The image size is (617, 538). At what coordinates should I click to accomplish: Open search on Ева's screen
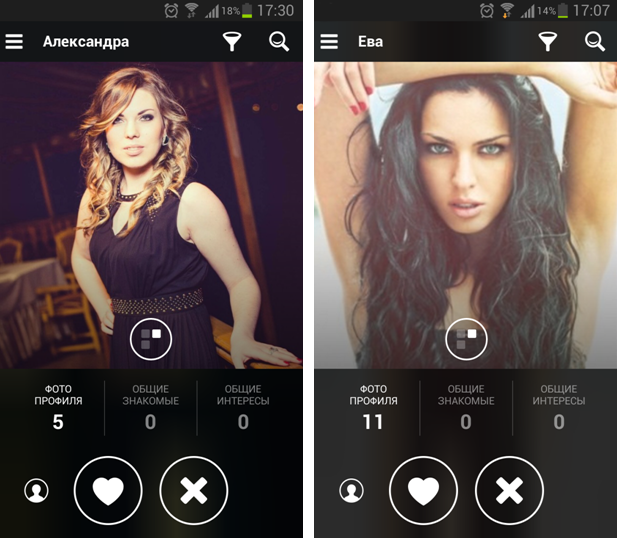tap(594, 42)
